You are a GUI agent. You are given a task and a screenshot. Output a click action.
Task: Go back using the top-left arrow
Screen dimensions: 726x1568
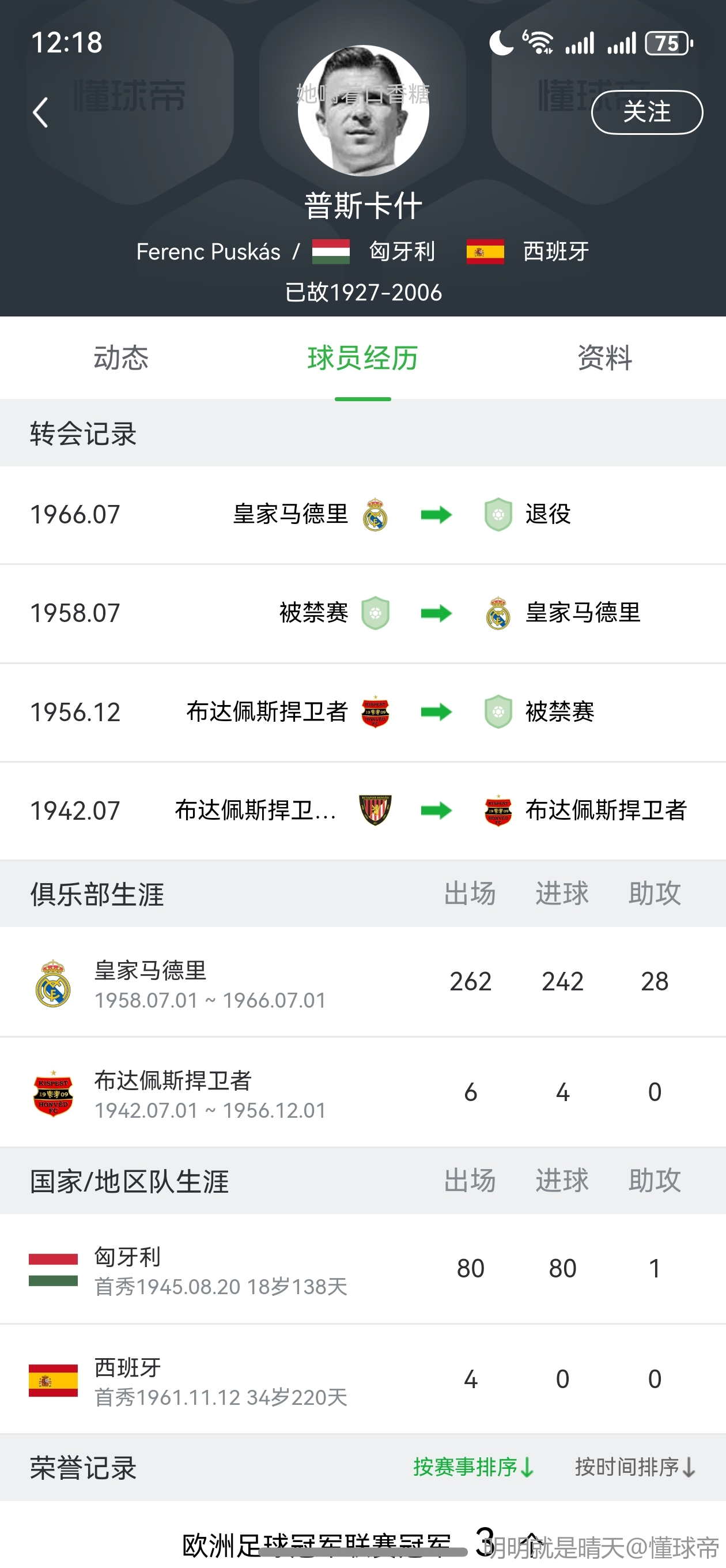[40, 112]
